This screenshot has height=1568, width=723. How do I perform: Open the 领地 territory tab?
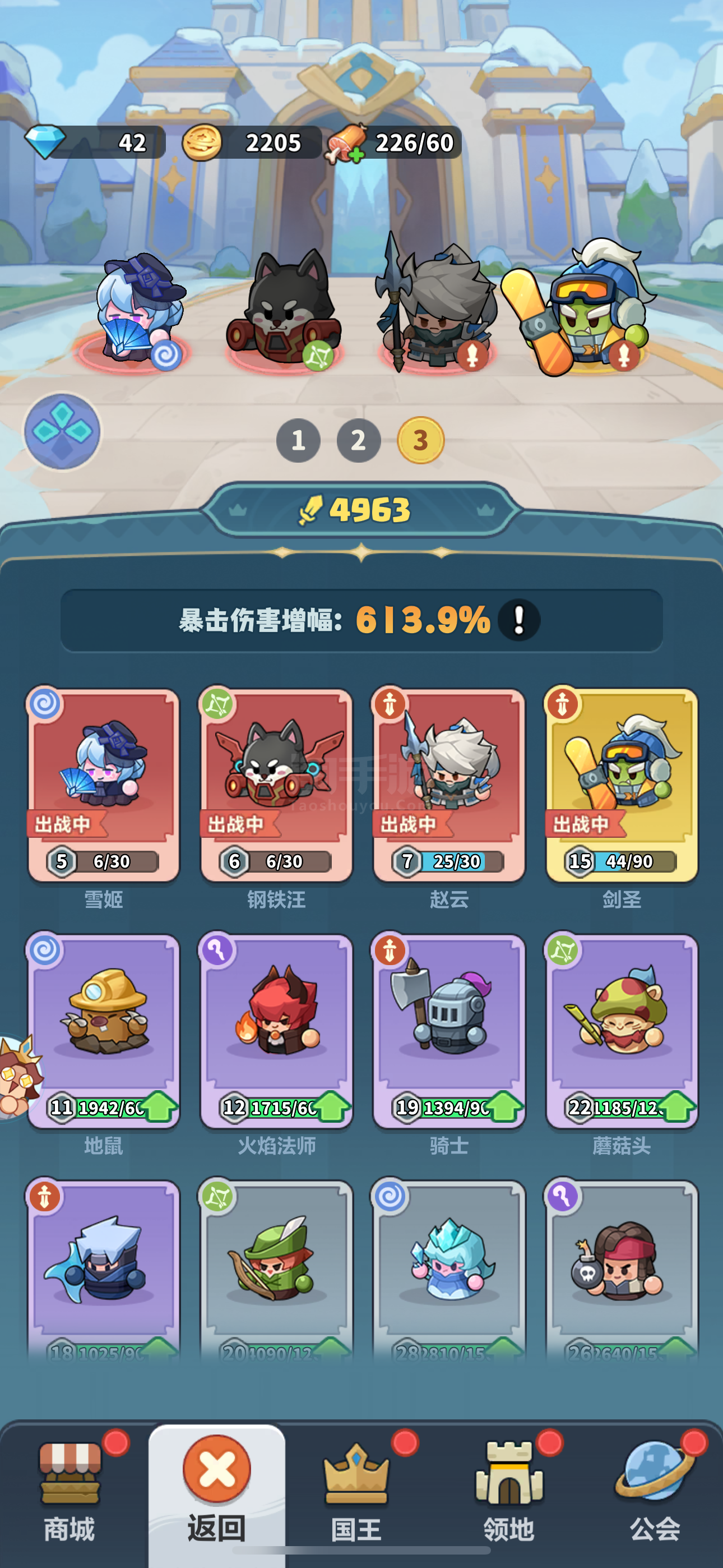coord(509,1495)
